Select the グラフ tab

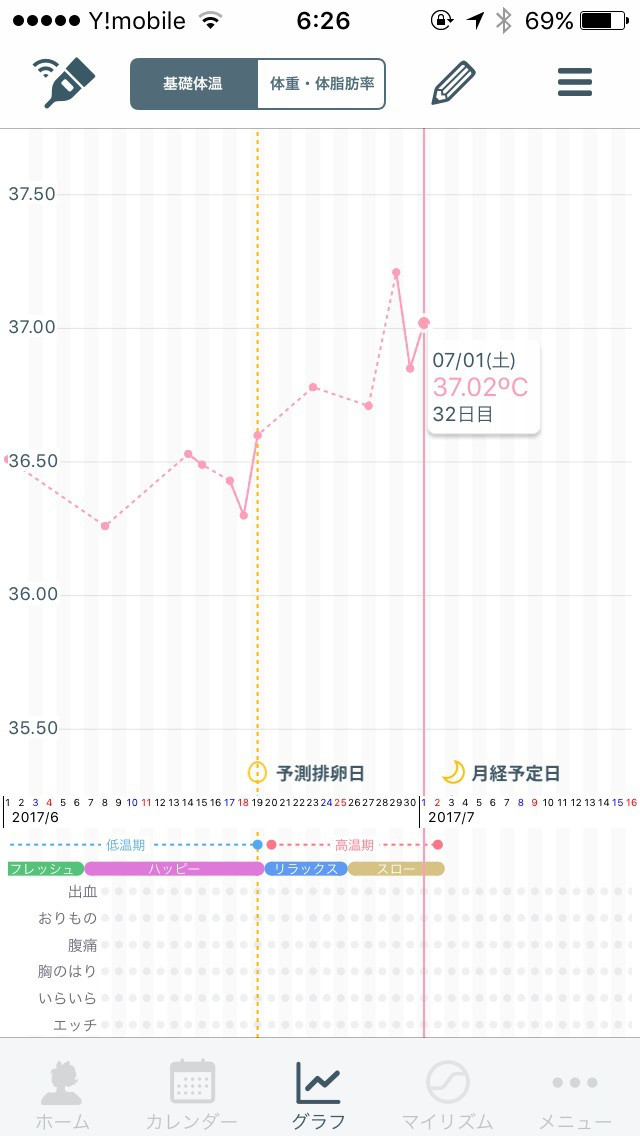[318, 1095]
